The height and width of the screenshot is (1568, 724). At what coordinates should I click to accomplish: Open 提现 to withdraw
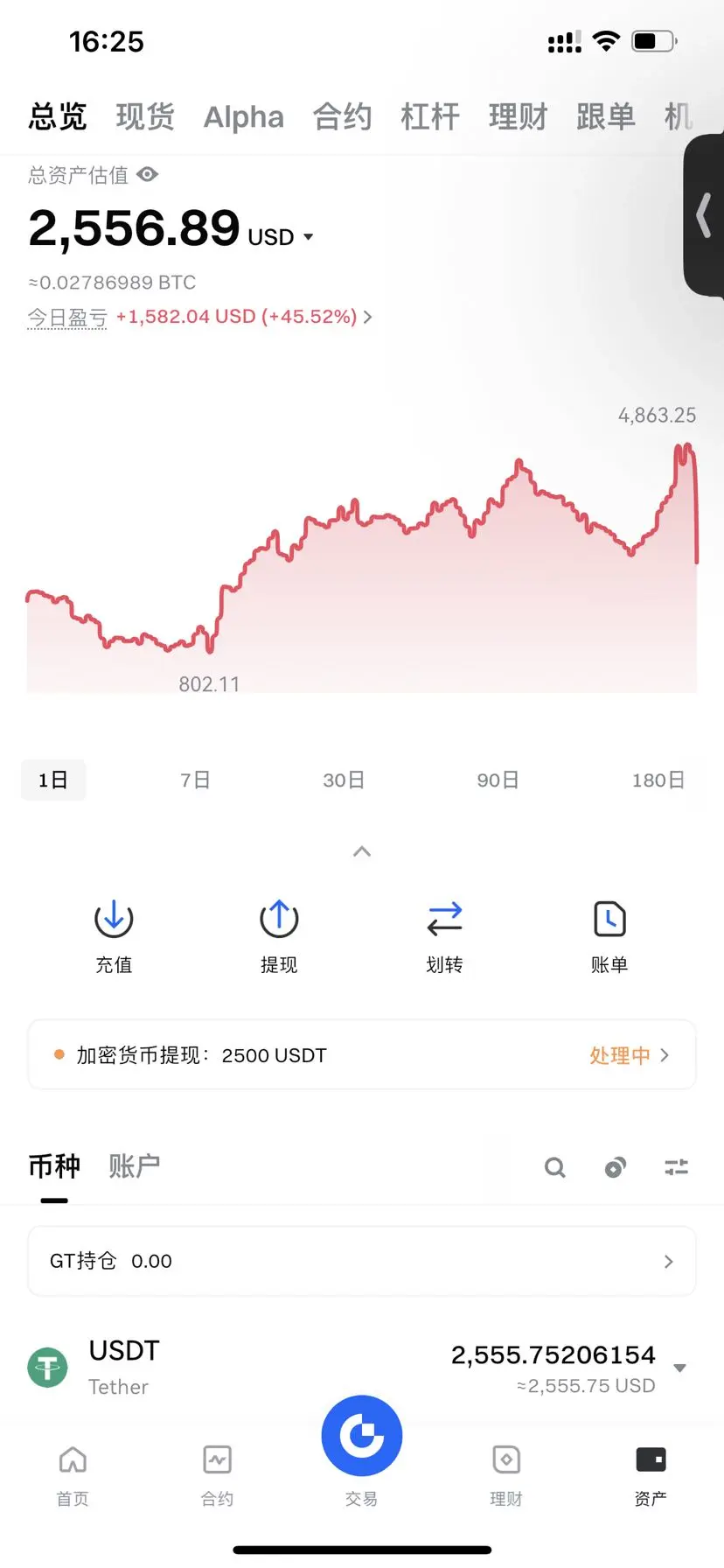[279, 935]
